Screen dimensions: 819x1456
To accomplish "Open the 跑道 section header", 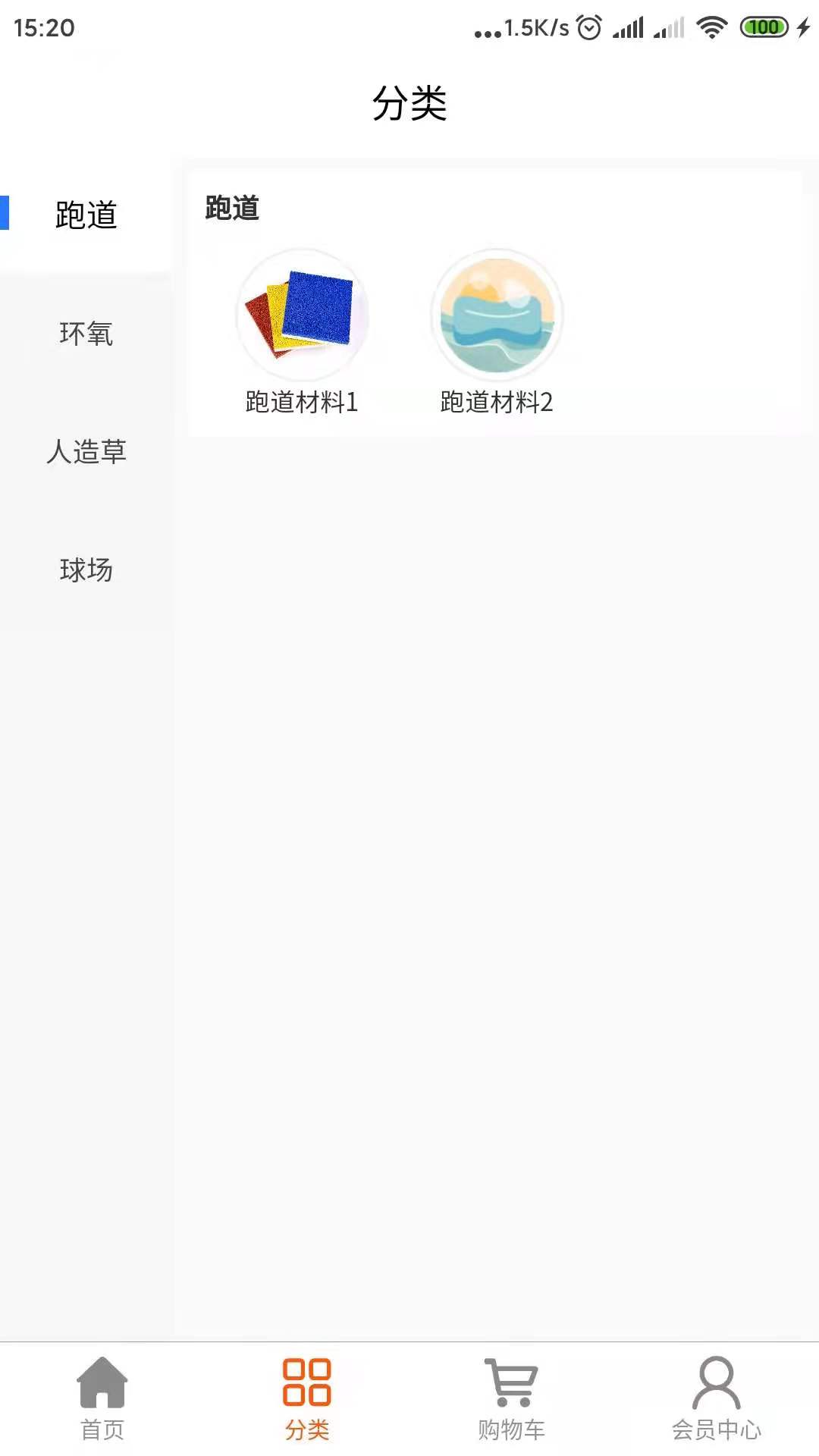I will (x=230, y=209).
